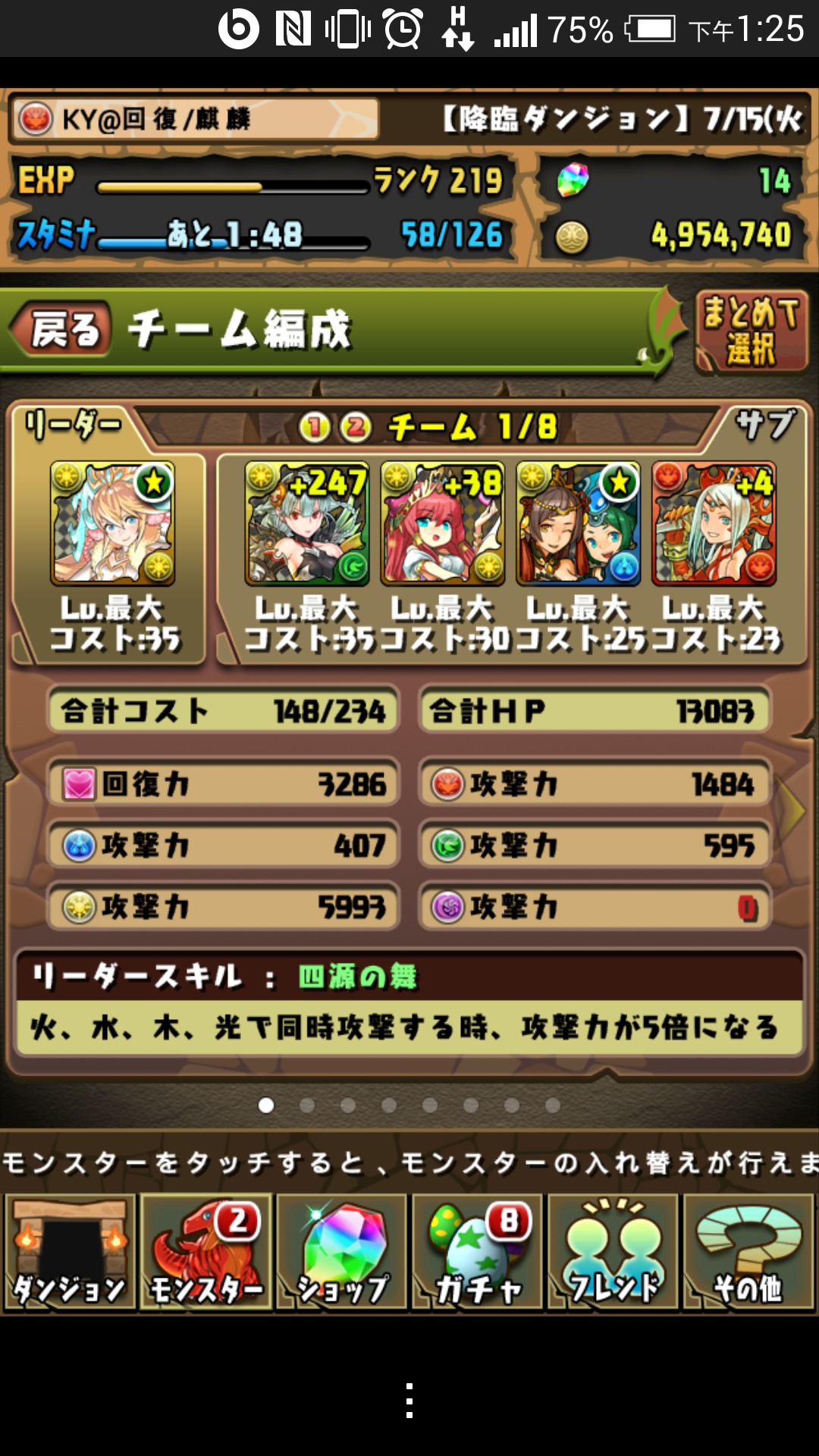Open the その他 tab
Viewport: 819px width, 1456px height.
coord(748,1252)
